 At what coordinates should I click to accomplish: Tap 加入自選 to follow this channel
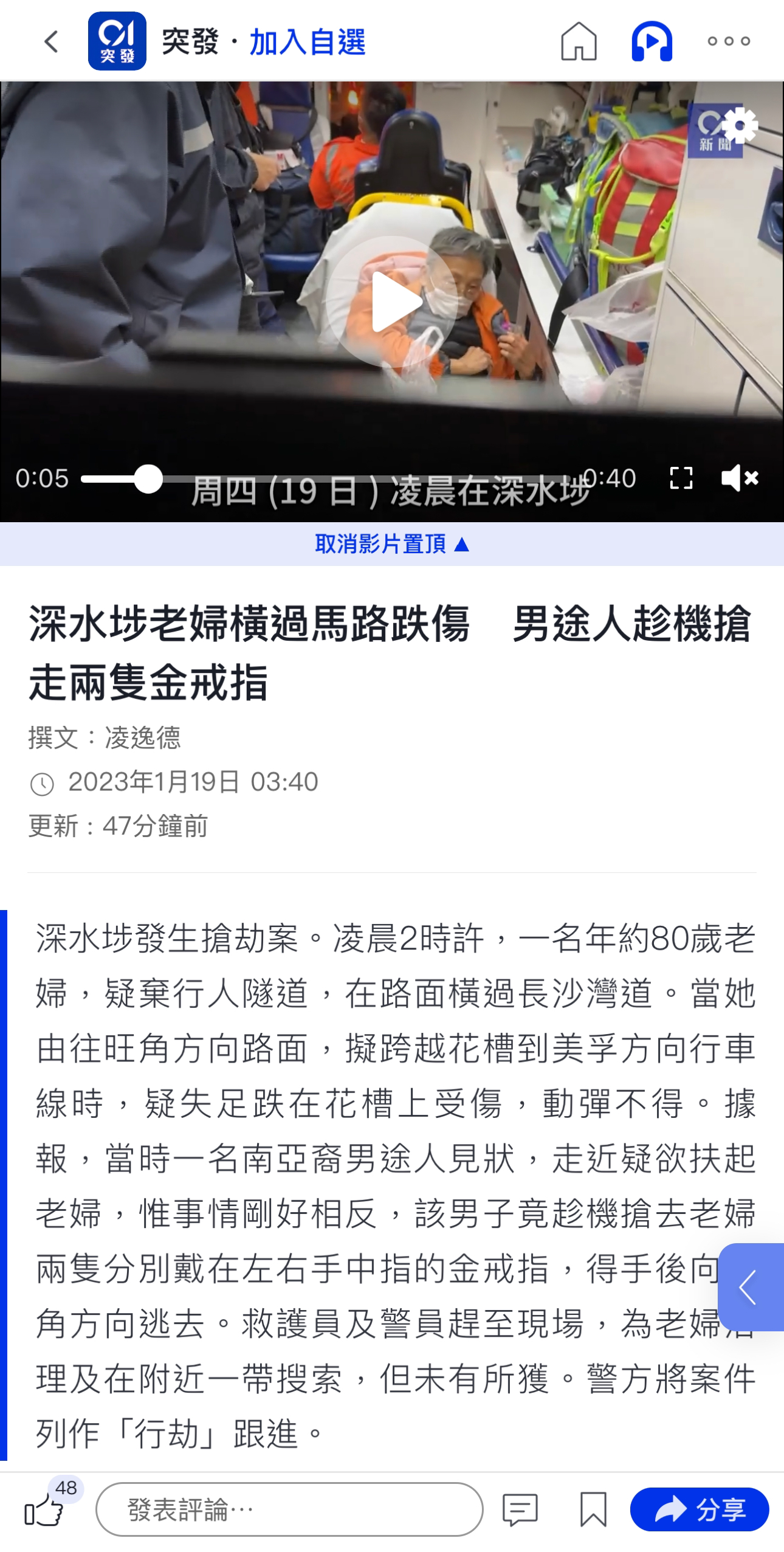click(307, 42)
